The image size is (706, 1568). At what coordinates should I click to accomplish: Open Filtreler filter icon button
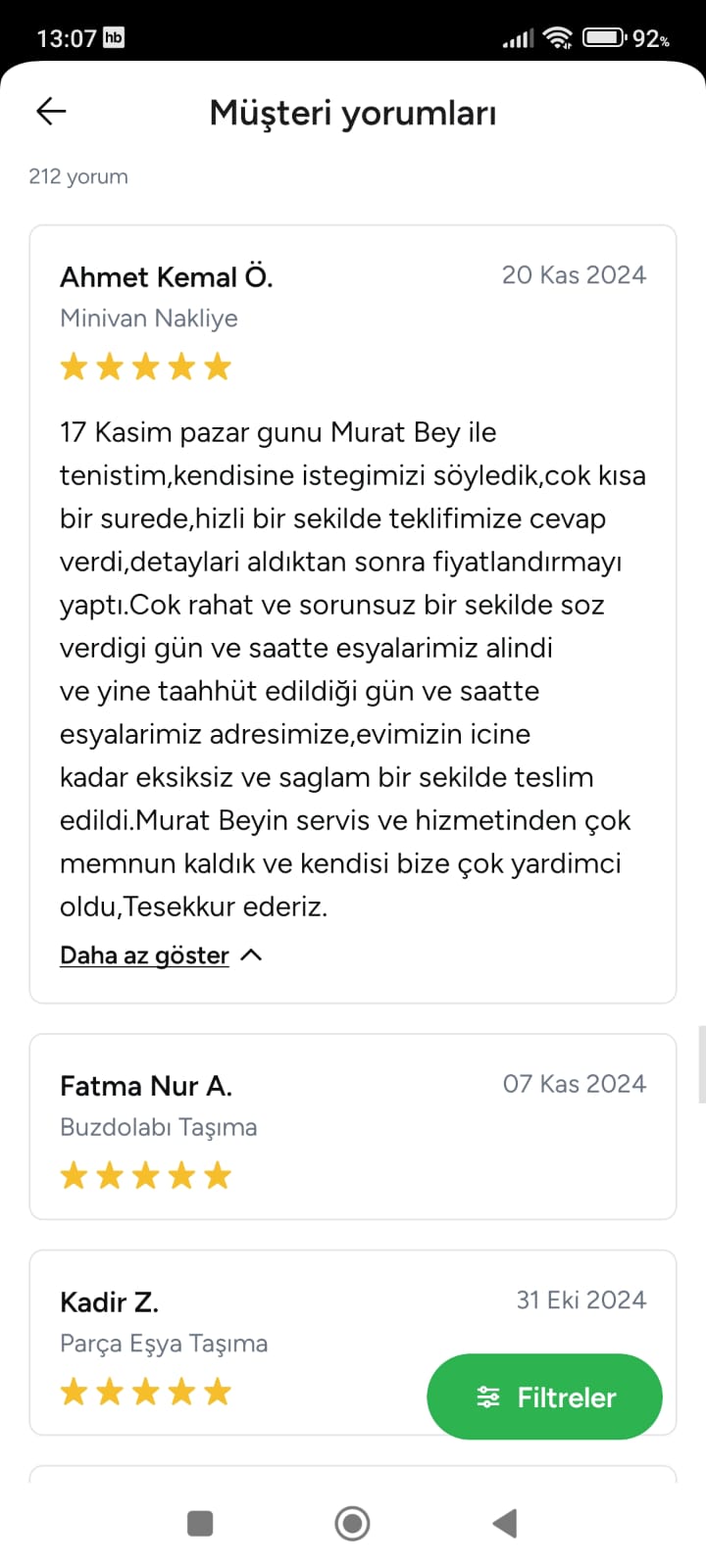coord(487,1396)
